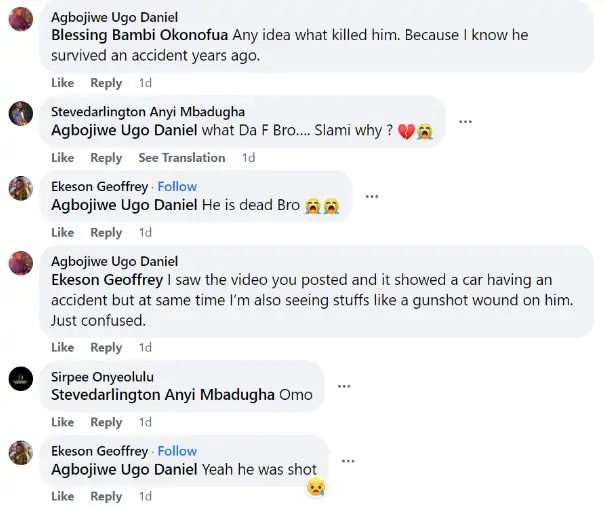
Task: Like Ekeson's 'He is dead Bro' comment
Action: pos(62,232)
